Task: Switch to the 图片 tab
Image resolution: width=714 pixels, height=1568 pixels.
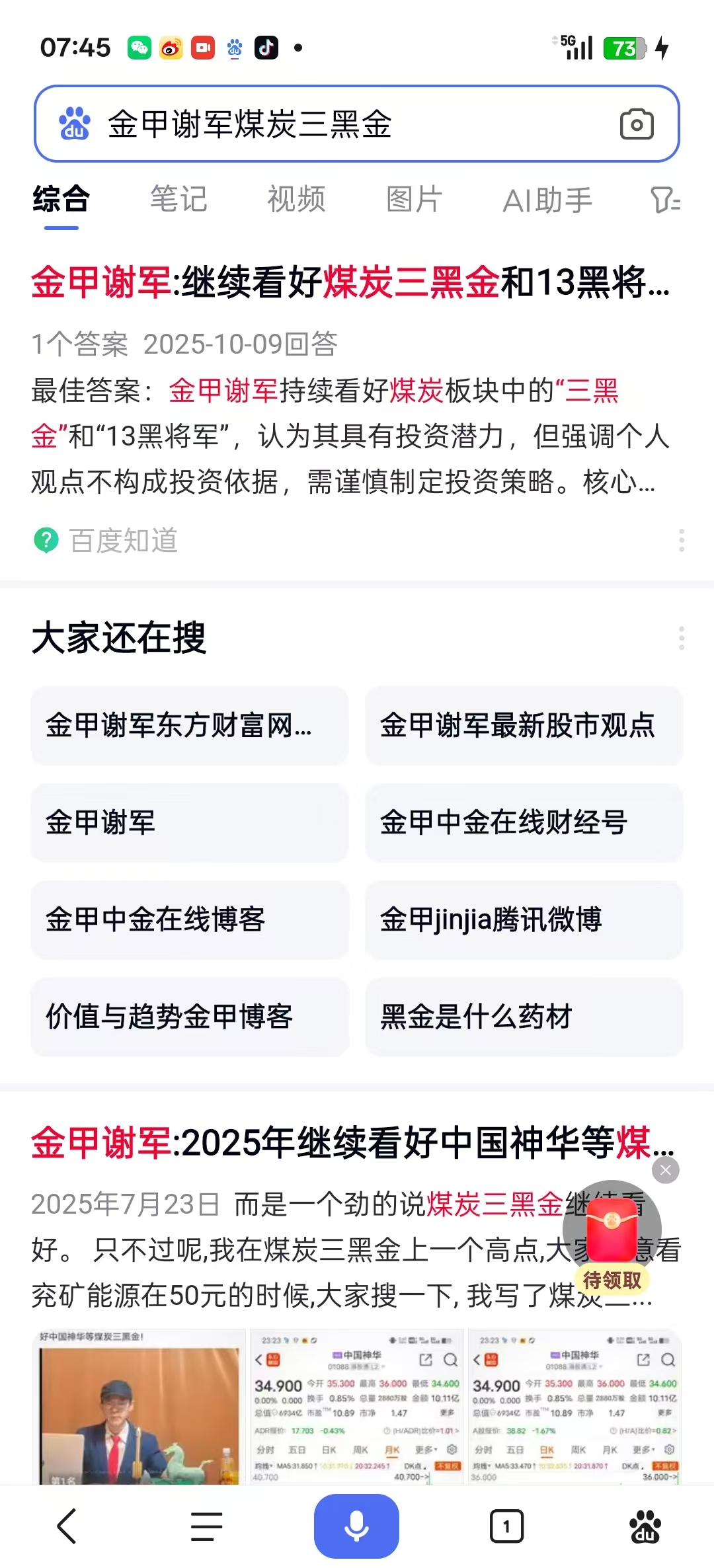Action: [414, 200]
